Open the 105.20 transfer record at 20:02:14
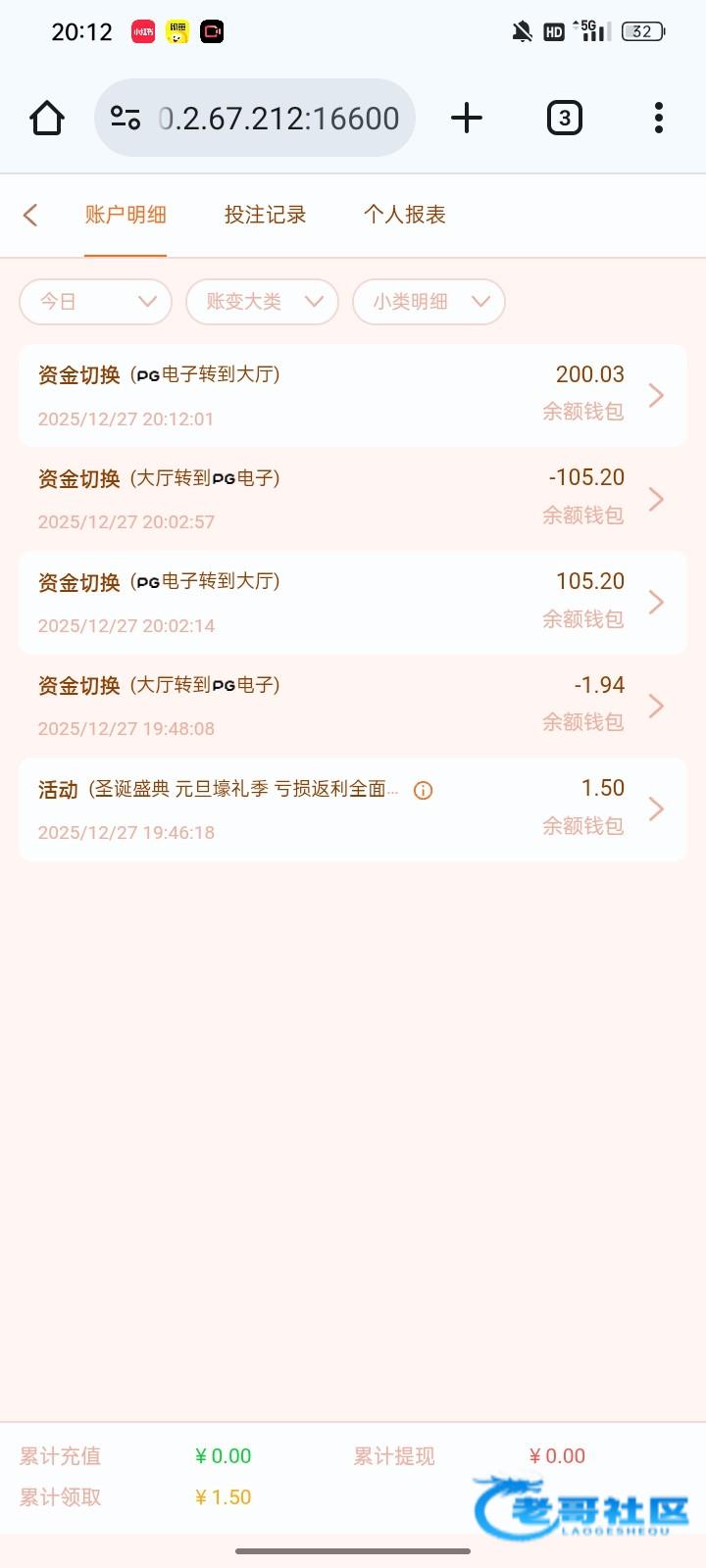 point(352,603)
